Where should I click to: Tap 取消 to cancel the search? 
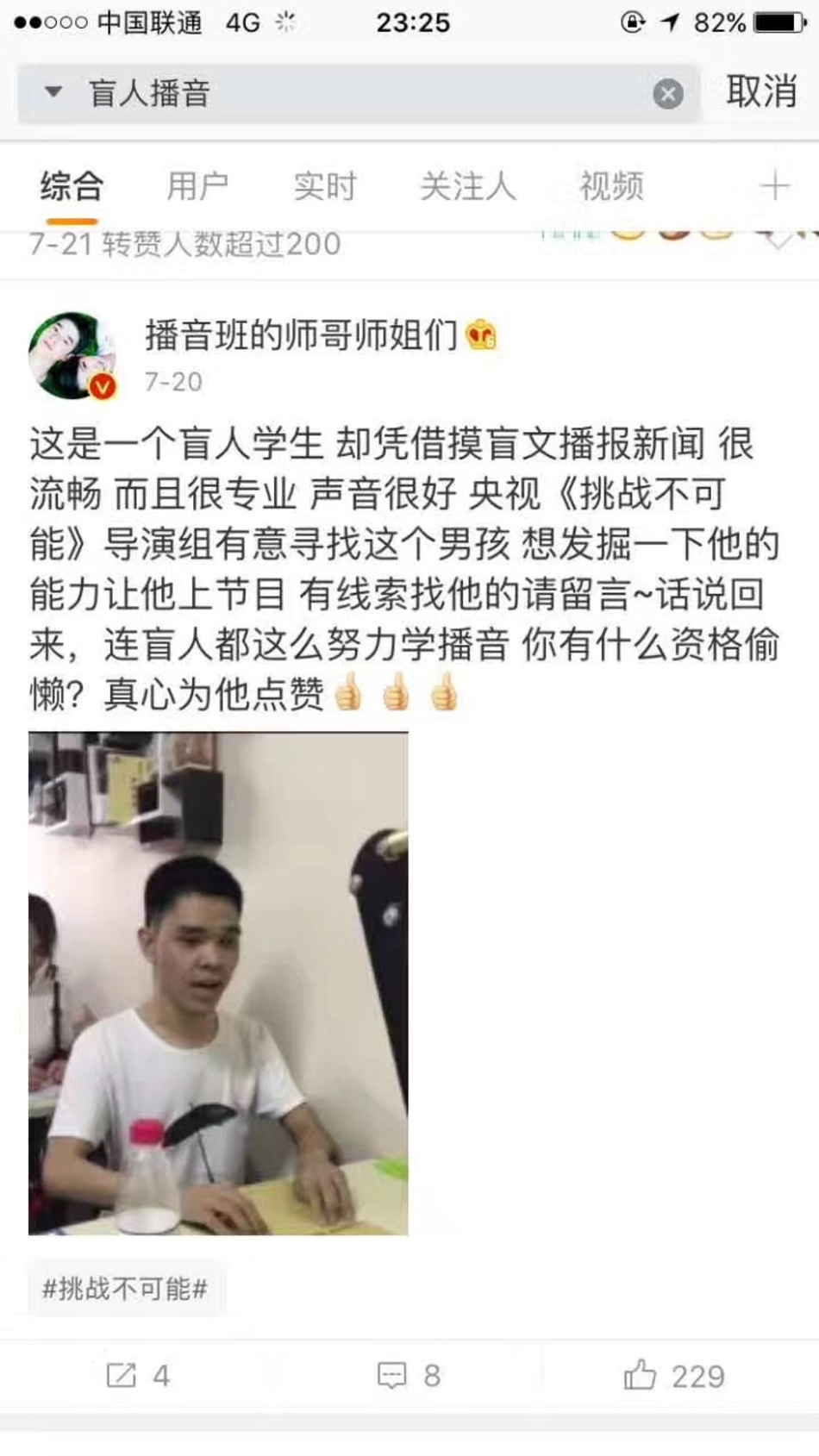pos(760,91)
